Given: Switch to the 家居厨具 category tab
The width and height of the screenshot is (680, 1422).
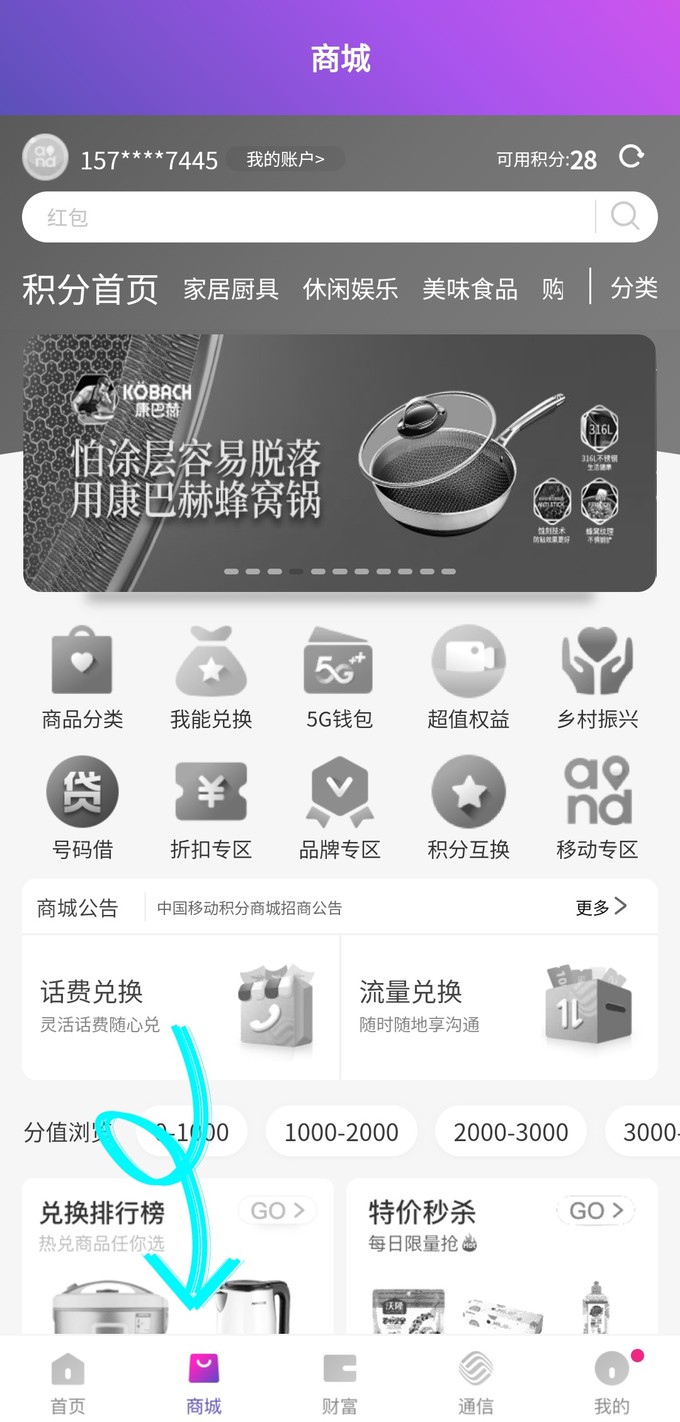Looking at the screenshot, I should 231,289.
